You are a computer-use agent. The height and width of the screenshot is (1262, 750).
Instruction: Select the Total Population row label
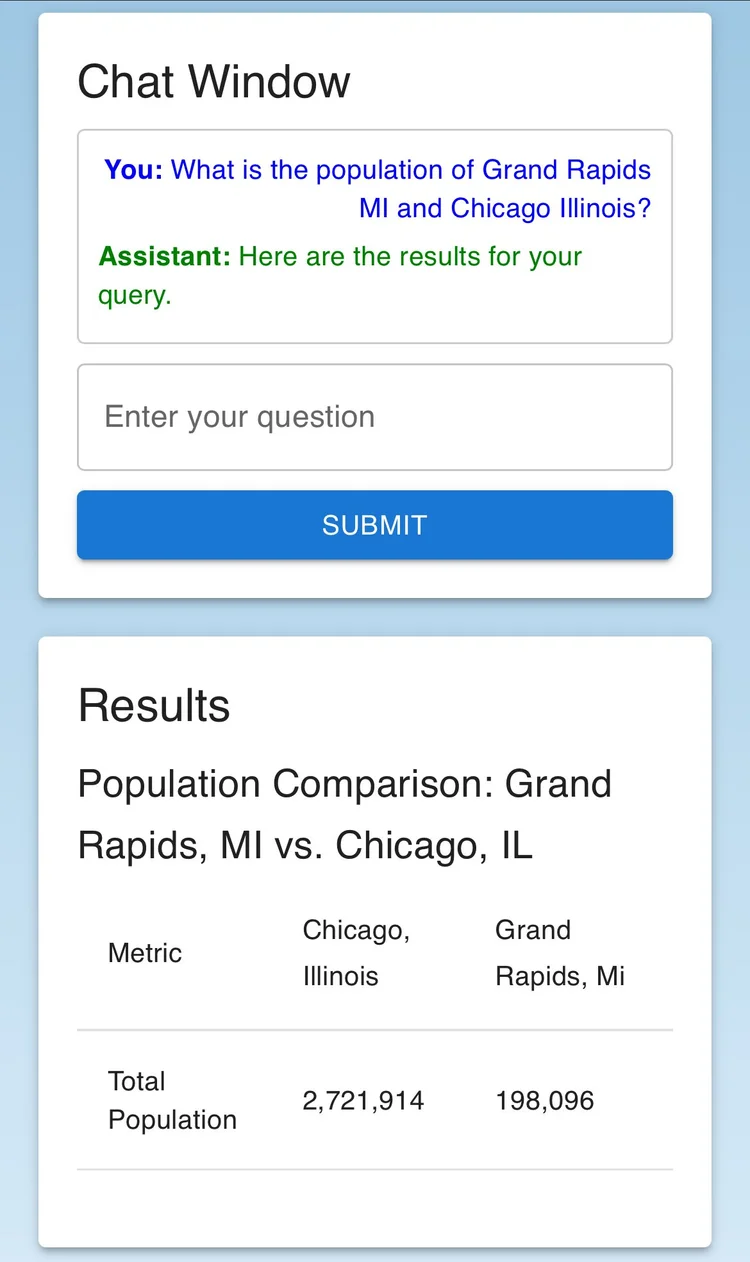tap(170, 1100)
